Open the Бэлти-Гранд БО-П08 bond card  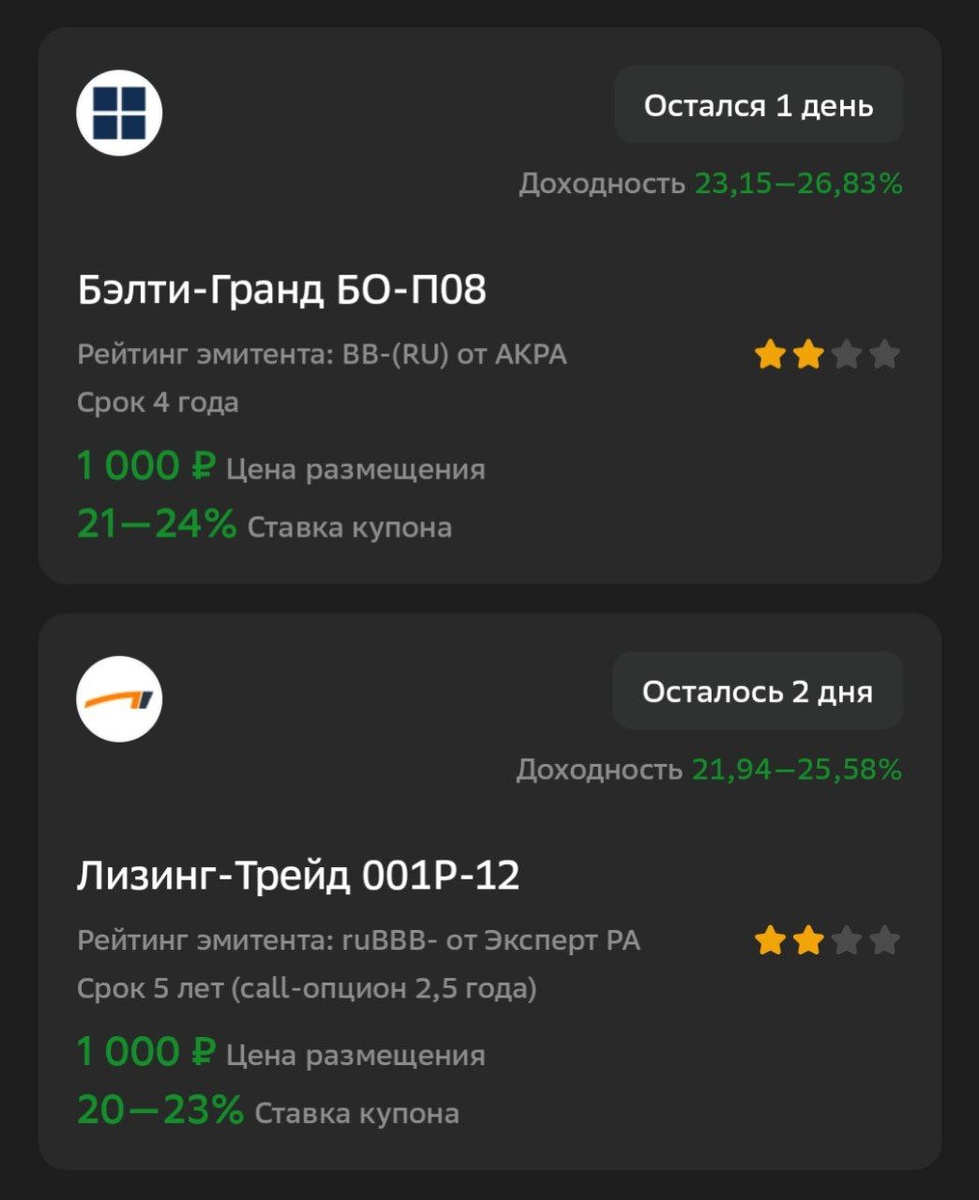click(x=282, y=290)
